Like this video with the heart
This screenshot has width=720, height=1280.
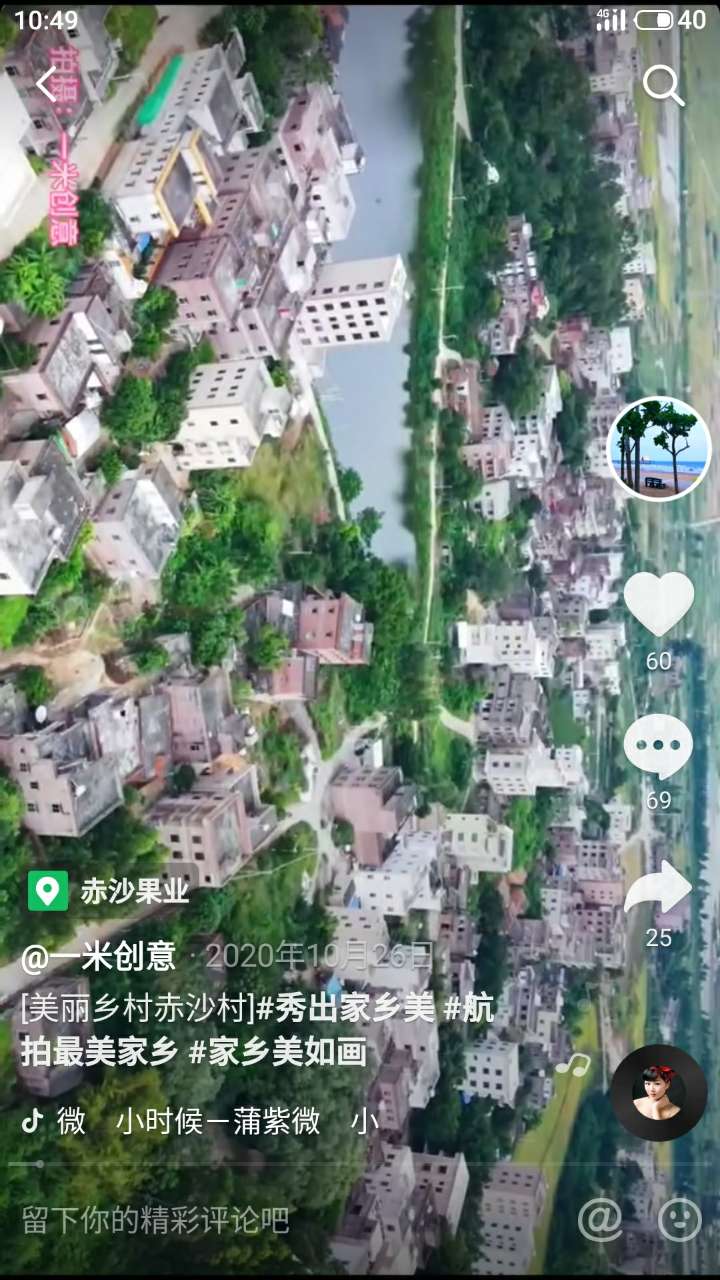(659, 604)
